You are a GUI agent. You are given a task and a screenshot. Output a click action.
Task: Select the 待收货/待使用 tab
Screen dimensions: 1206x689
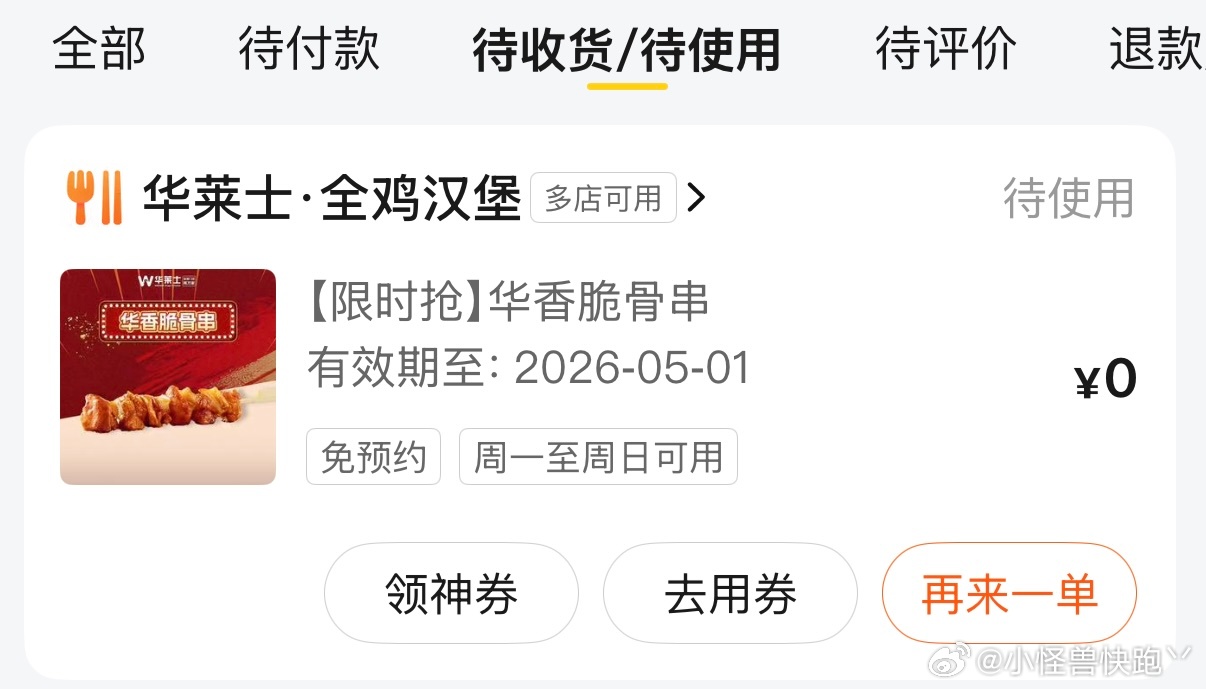pos(626,50)
